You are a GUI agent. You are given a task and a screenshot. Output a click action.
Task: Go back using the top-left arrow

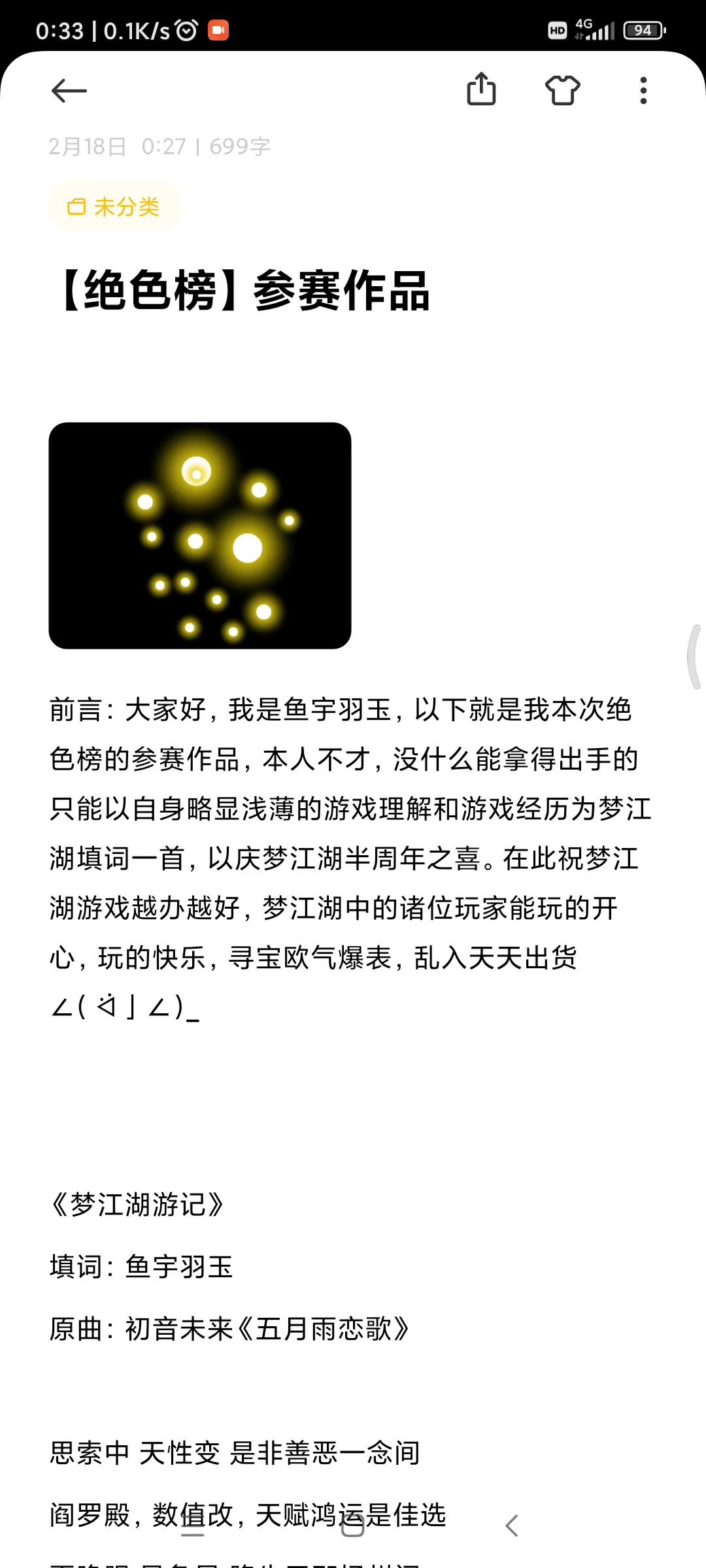[69, 91]
